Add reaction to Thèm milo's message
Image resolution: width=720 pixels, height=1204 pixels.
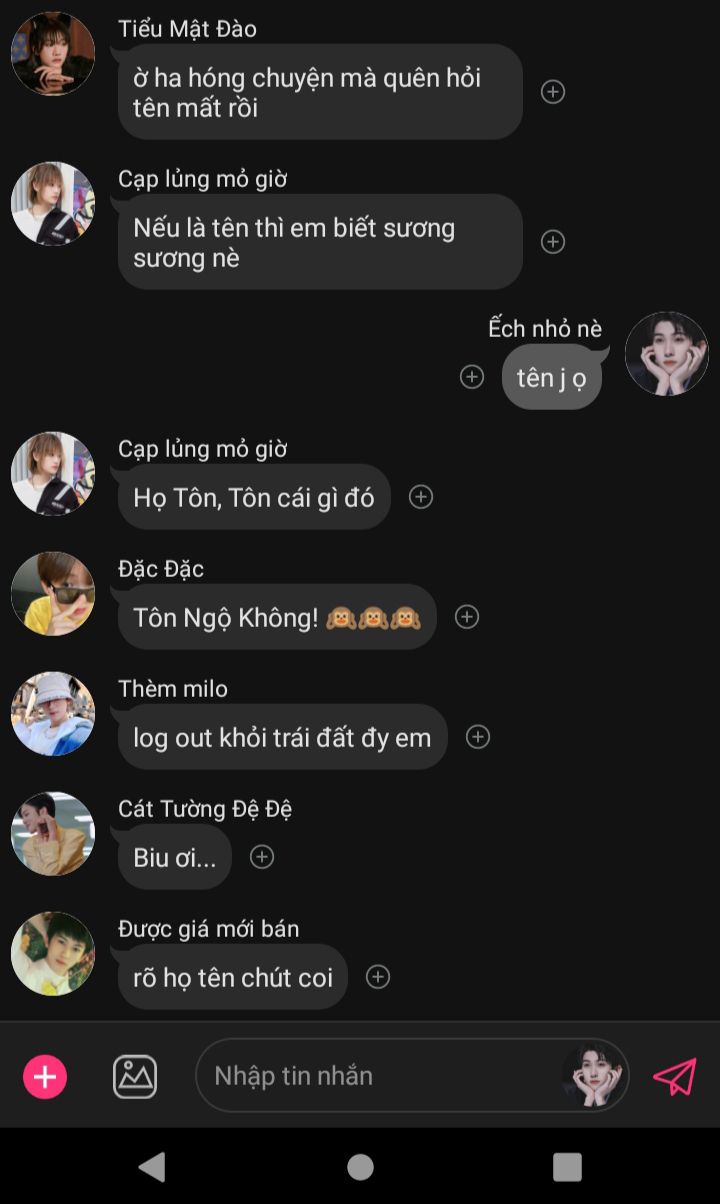click(x=478, y=737)
